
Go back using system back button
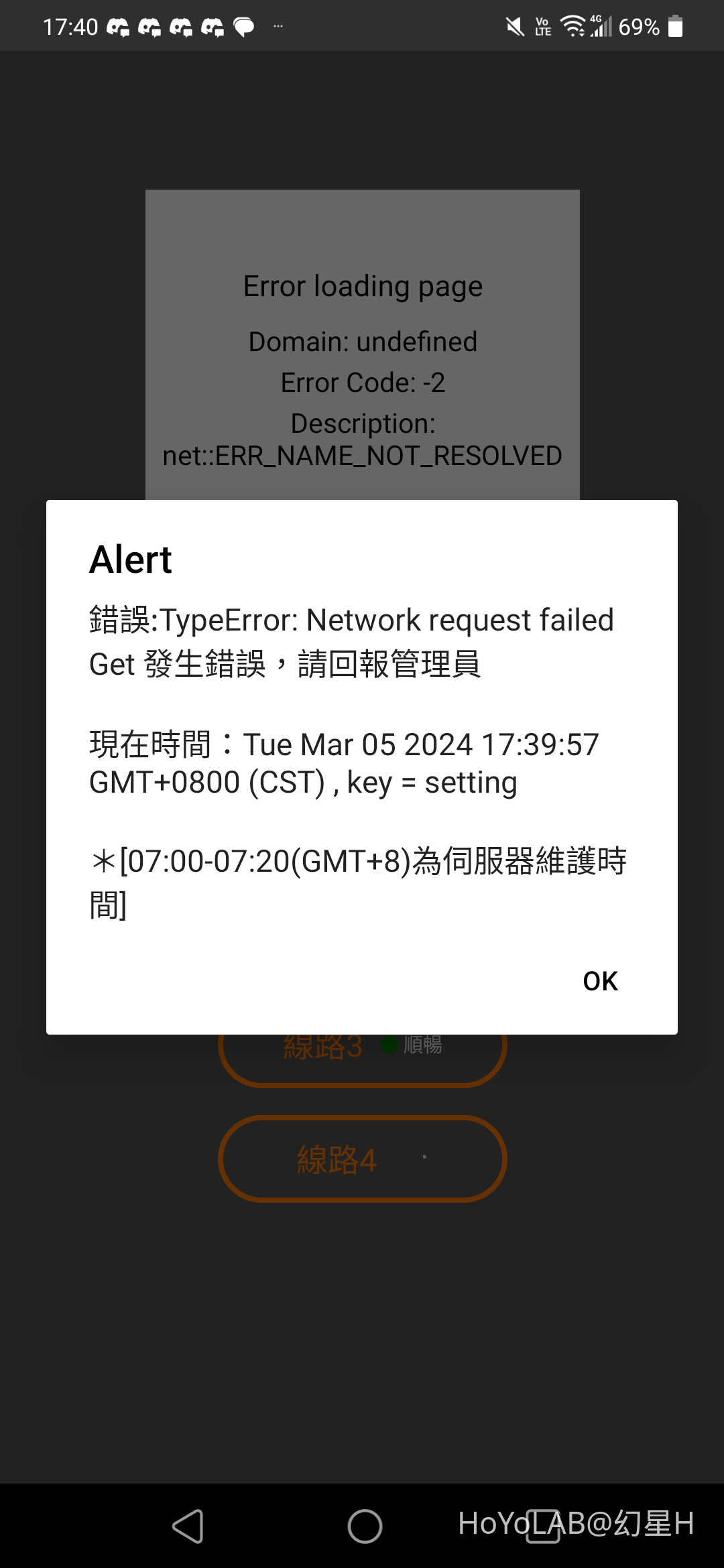coord(188,1526)
